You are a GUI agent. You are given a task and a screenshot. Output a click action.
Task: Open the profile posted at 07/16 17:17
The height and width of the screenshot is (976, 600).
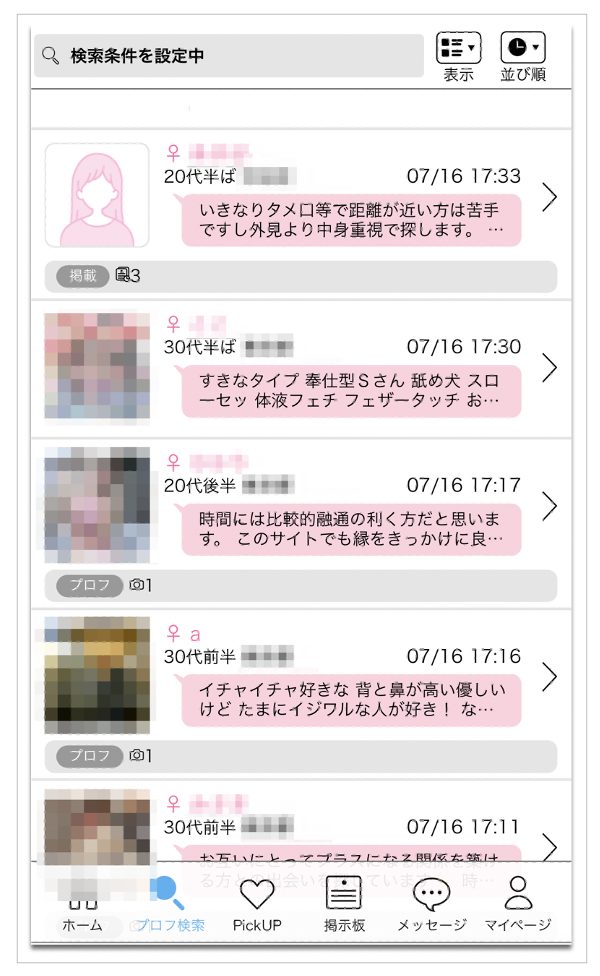coord(548,507)
